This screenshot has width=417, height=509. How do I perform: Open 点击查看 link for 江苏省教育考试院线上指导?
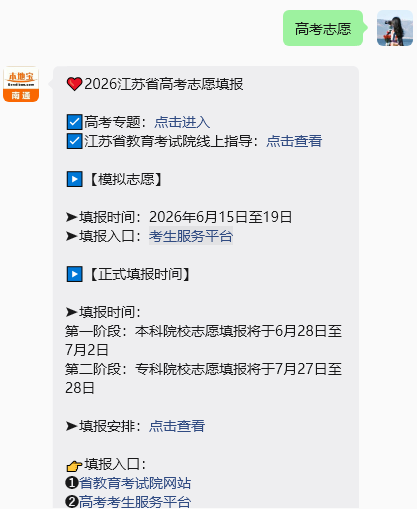coord(294,141)
